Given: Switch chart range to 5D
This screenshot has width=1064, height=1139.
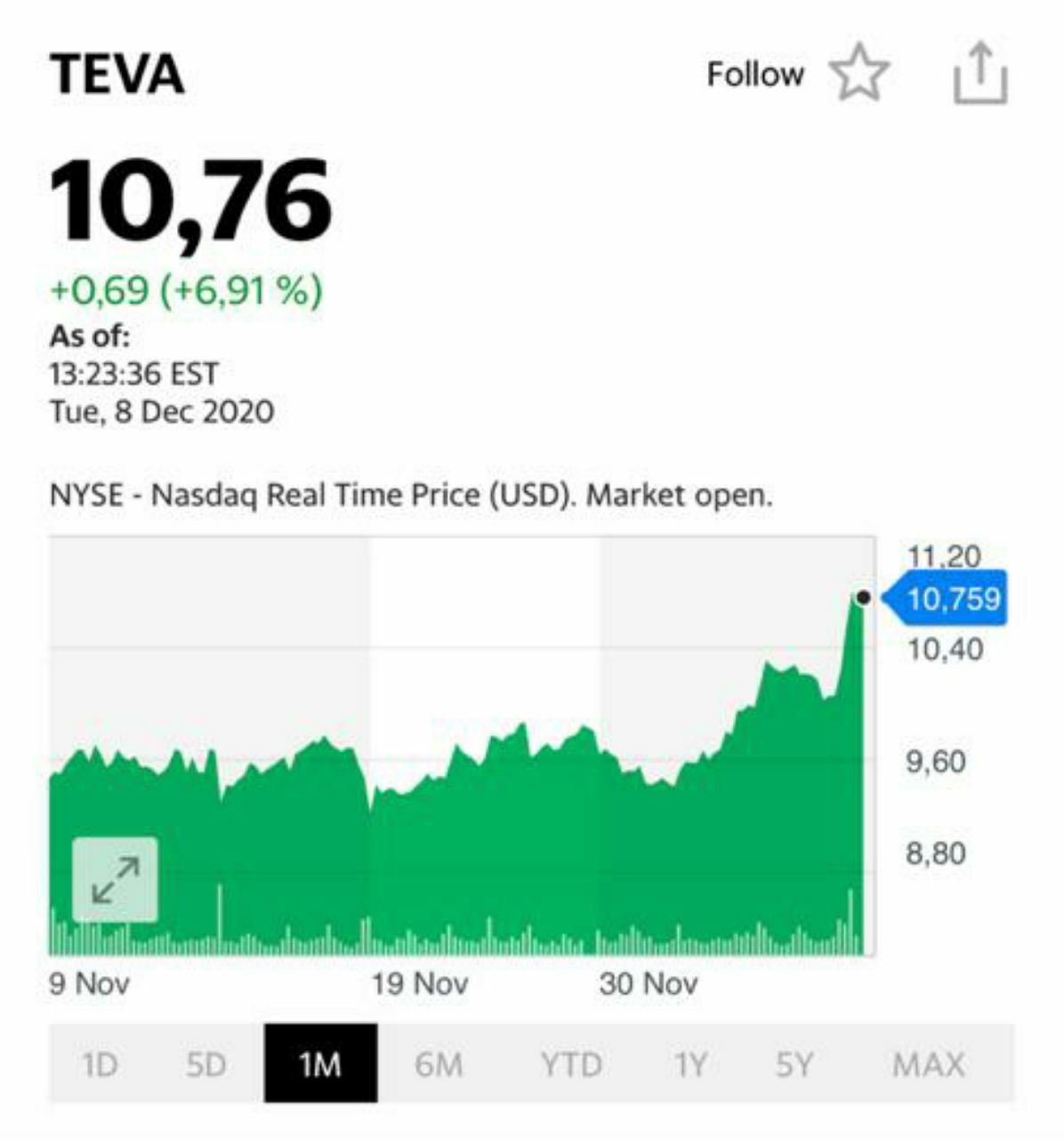Looking at the screenshot, I should click(x=206, y=1064).
